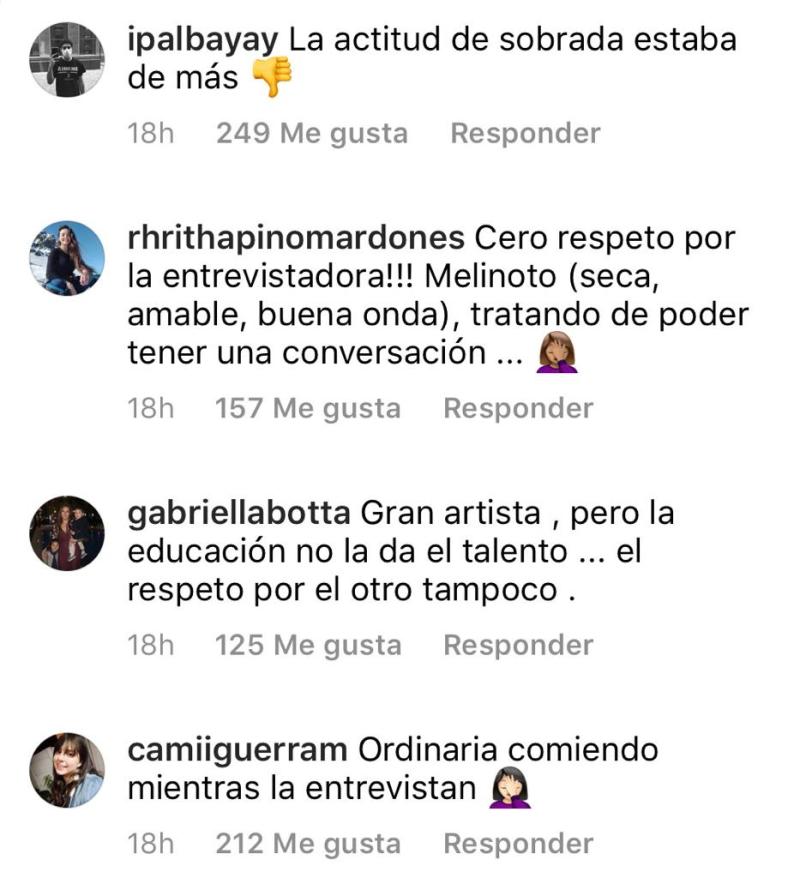Image resolution: width=800 pixels, height=878 pixels.
Task: View the 157 Me gusta on rhrithapinomardones's comment
Action: pos(311,408)
